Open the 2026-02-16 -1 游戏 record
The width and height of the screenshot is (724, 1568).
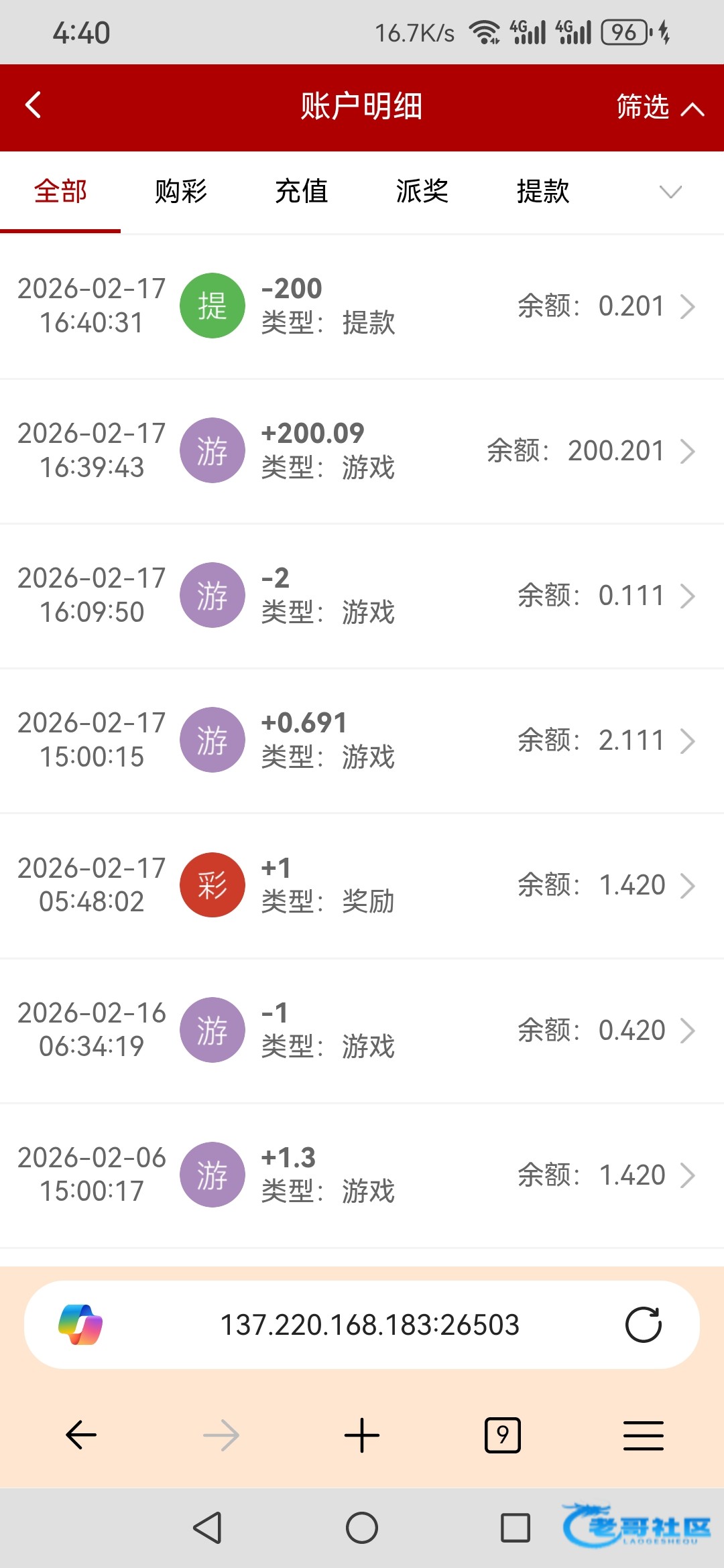click(362, 1030)
